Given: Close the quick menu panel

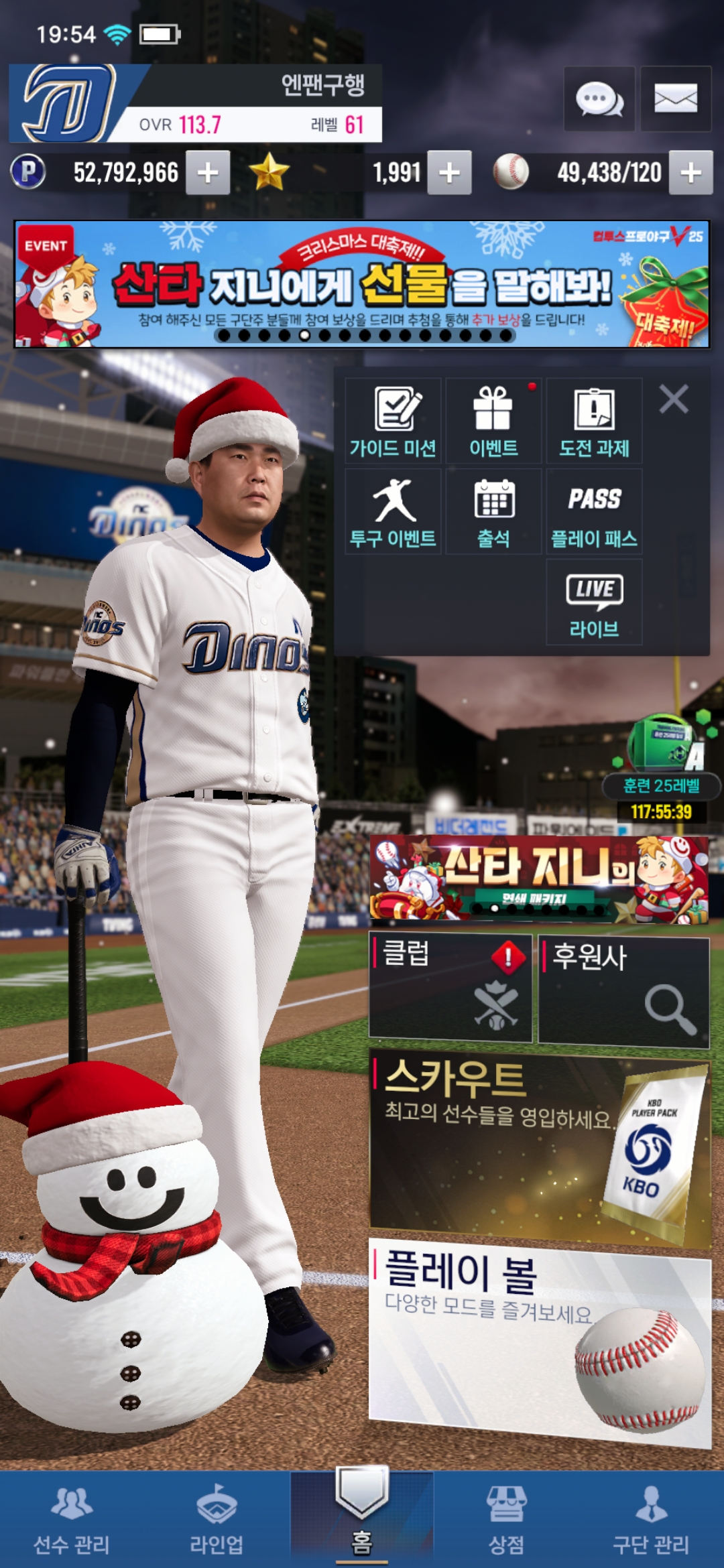Looking at the screenshot, I should (673, 399).
